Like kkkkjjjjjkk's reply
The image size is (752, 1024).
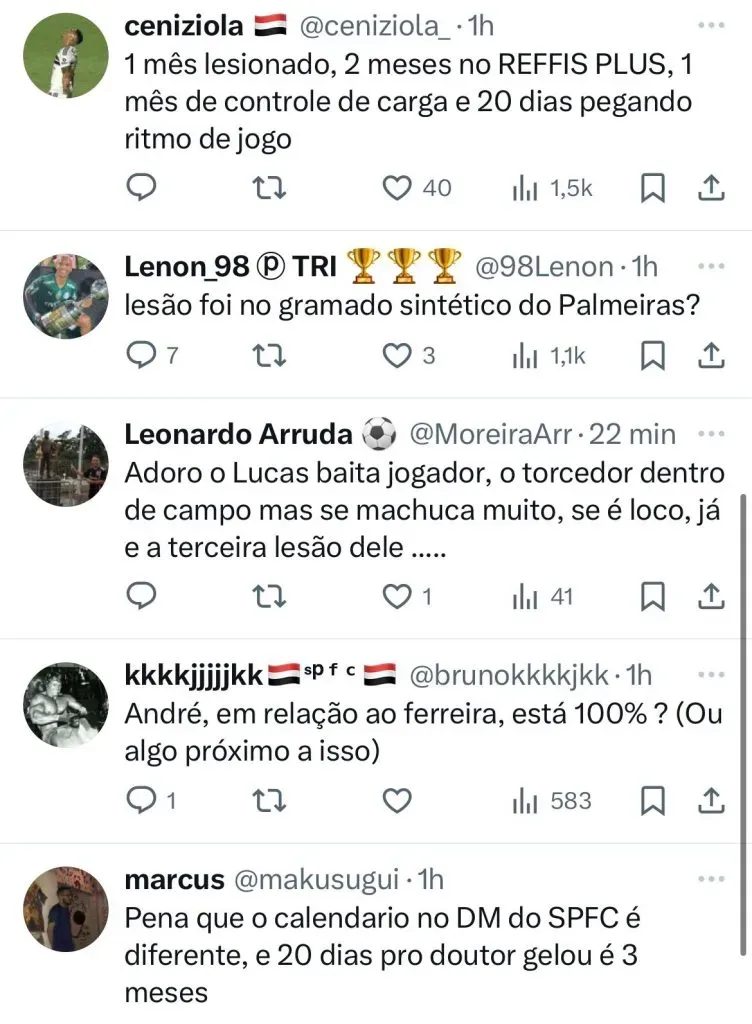coord(399,801)
